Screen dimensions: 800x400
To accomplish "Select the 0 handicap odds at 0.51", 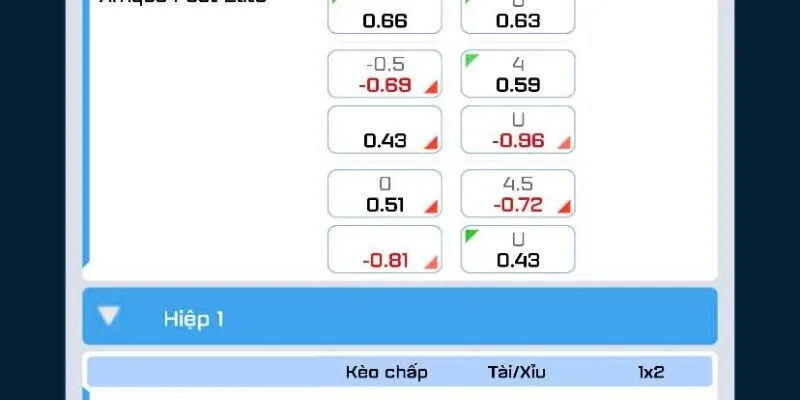I will click(x=384, y=194).
